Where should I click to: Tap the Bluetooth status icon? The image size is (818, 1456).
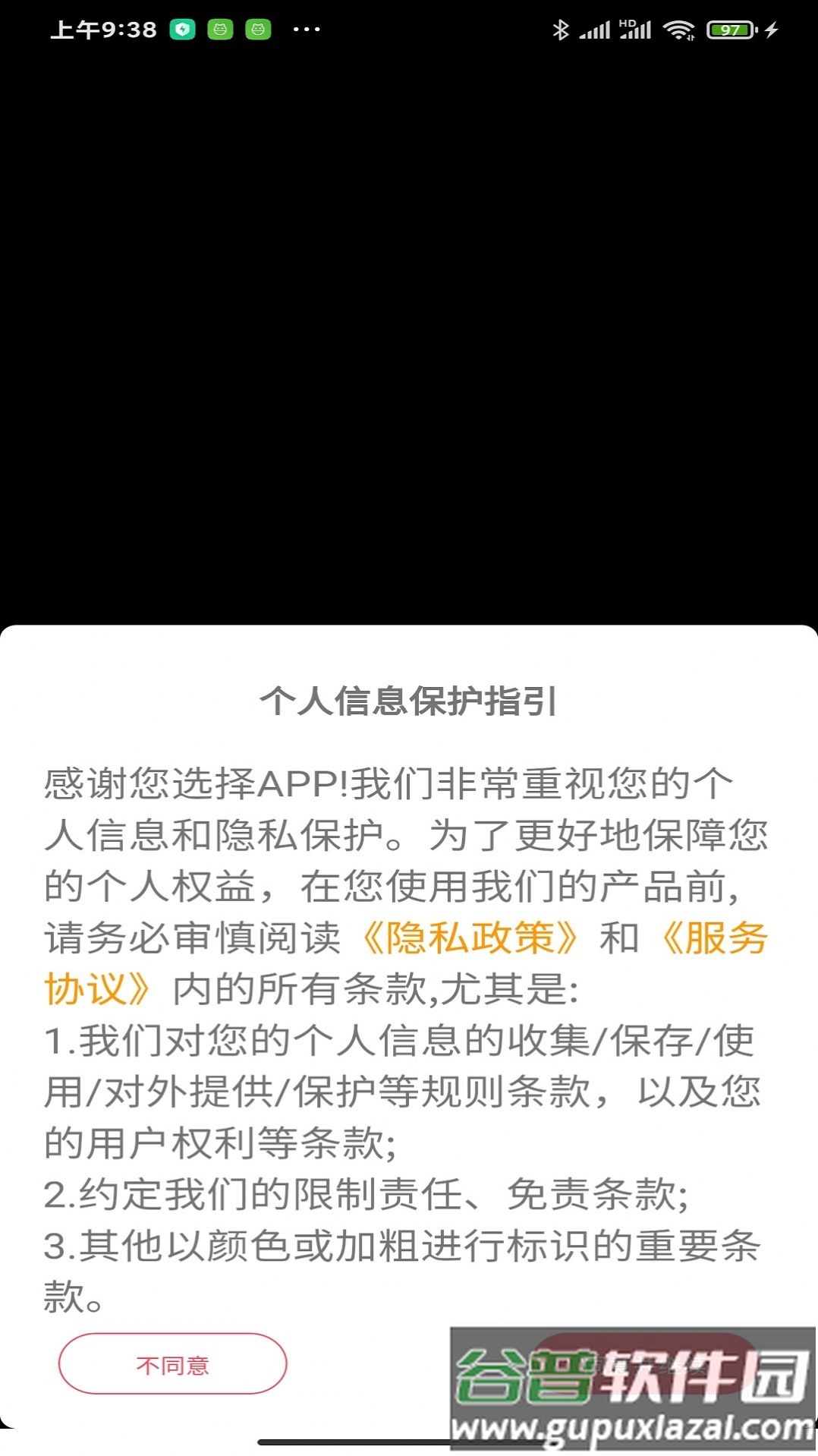(x=559, y=29)
